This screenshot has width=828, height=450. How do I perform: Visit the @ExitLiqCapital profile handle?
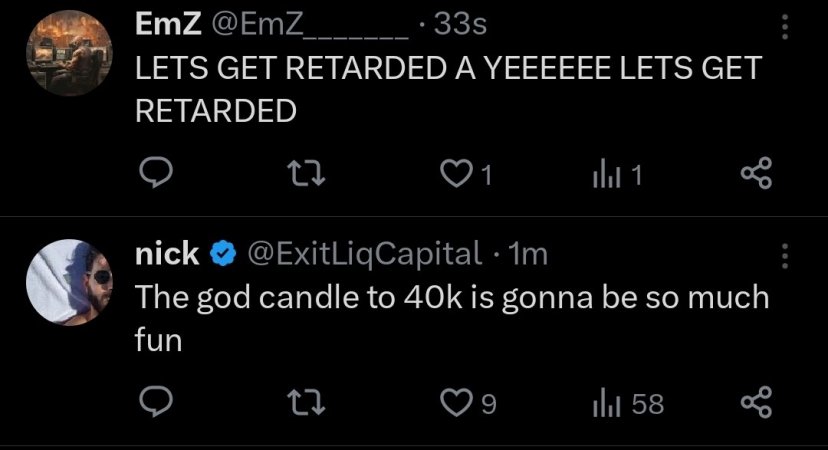coord(363,255)
